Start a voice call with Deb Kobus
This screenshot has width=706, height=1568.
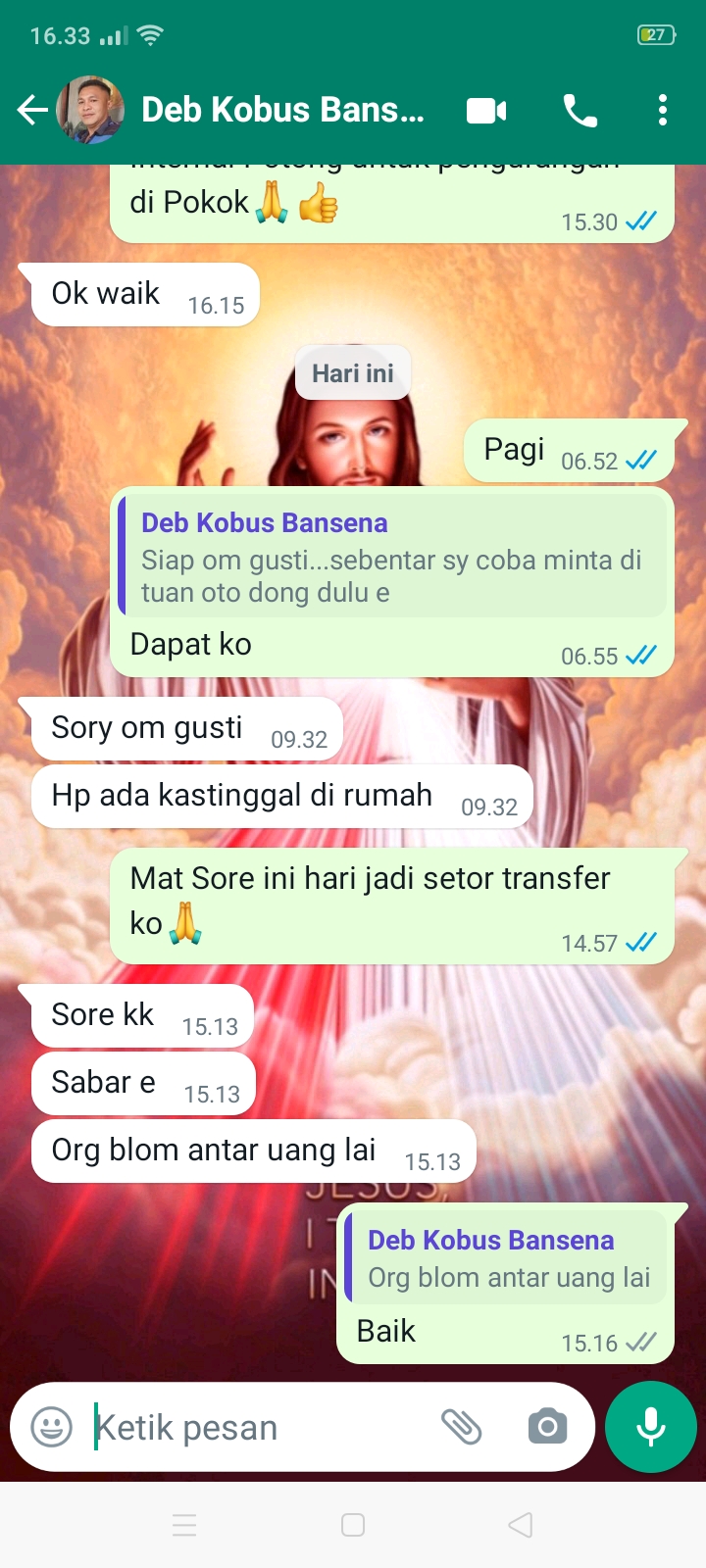(580, 111)
